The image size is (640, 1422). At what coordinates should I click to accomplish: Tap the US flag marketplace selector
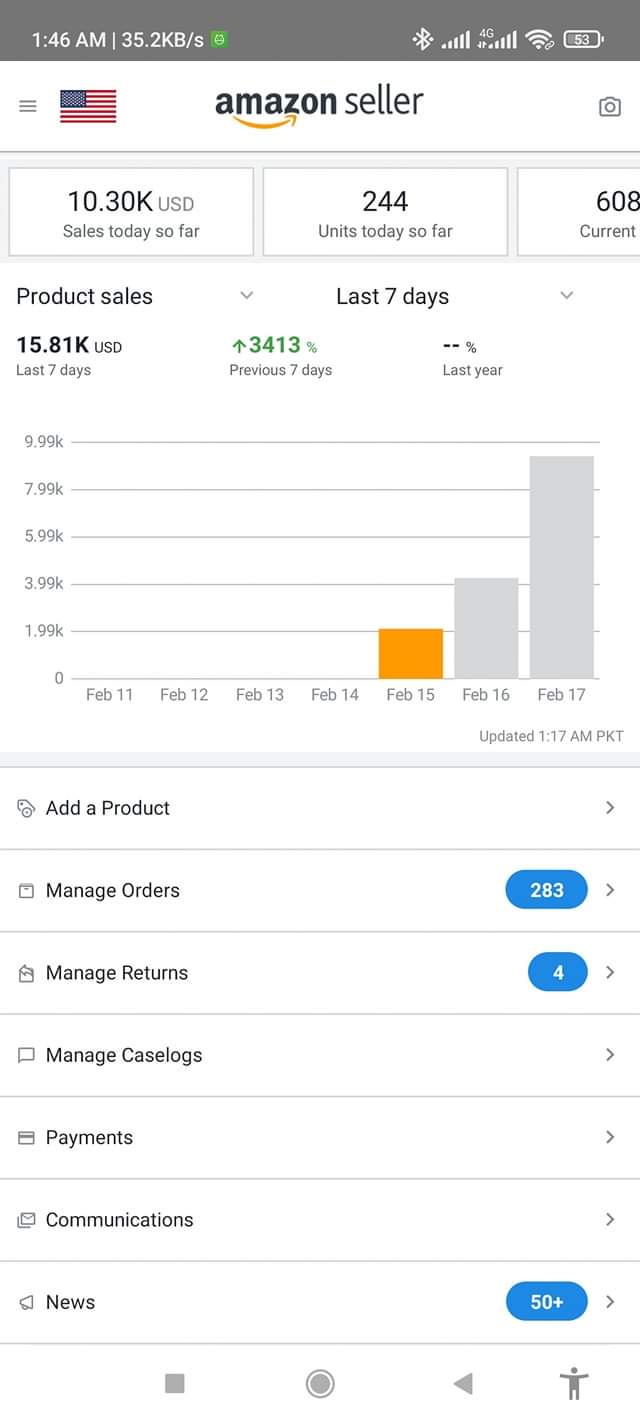click(88, 106)
